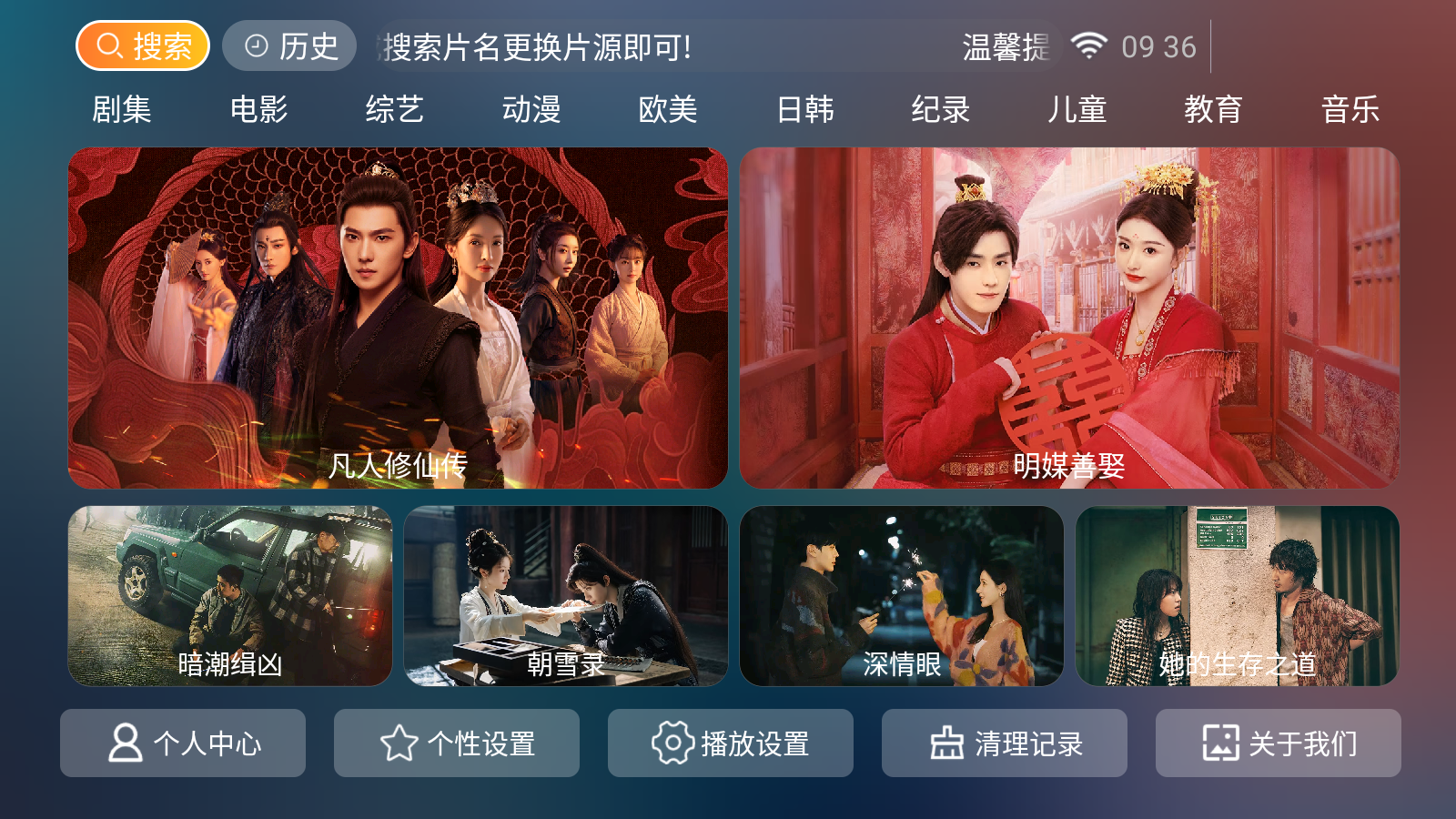Open 她的生存之道 tile
The image size is (1456, 819).
point(1237,596)
